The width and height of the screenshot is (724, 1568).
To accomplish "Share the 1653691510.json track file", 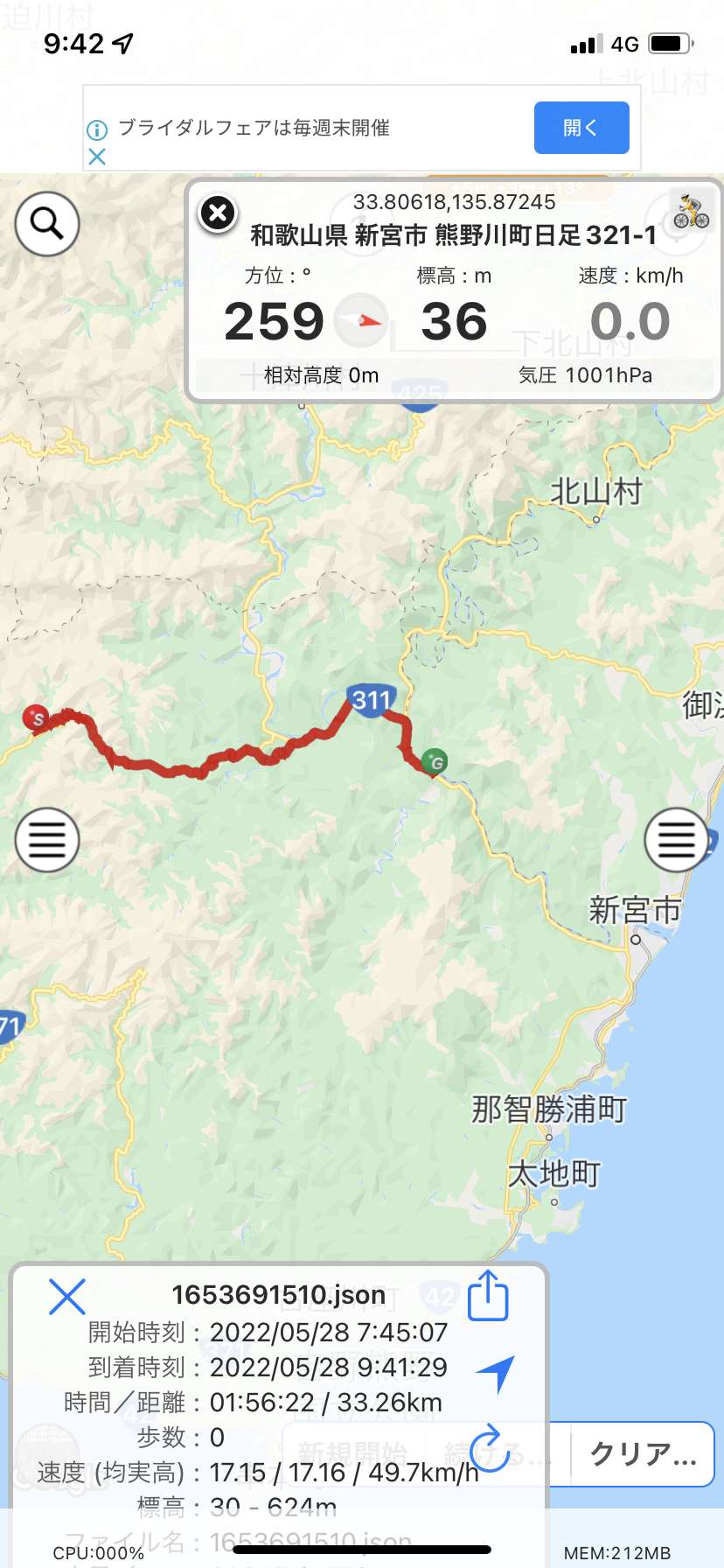I will 488,1296.
